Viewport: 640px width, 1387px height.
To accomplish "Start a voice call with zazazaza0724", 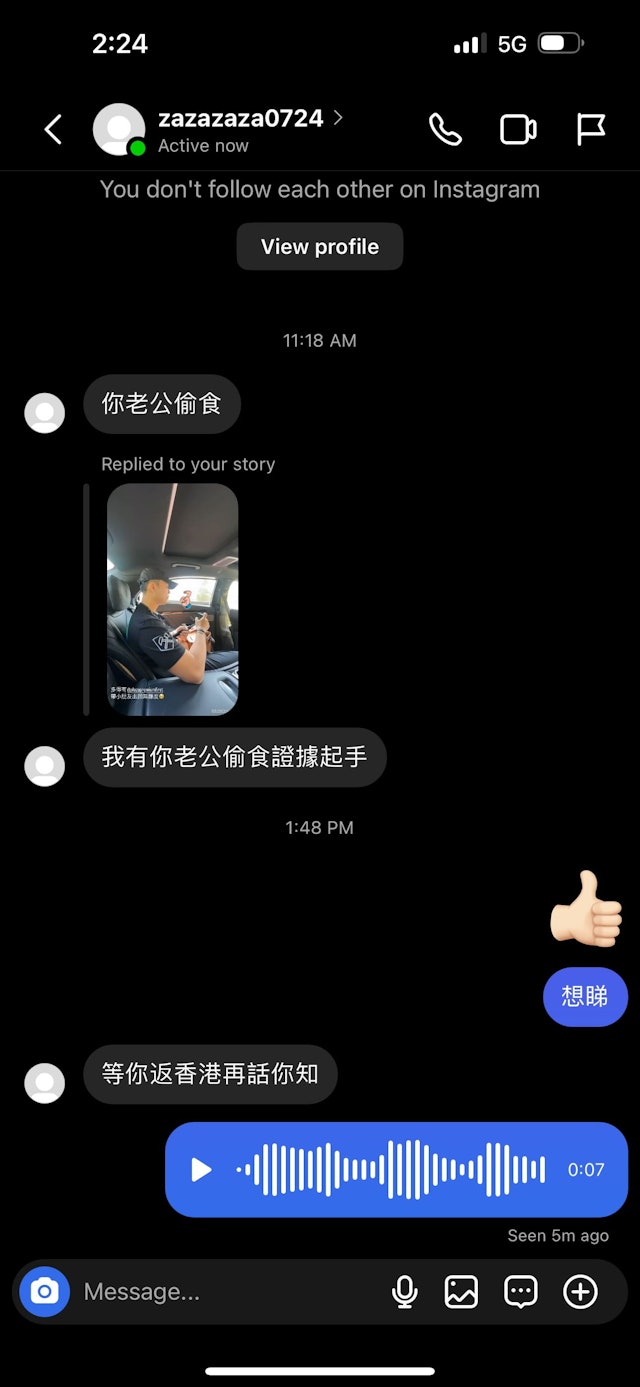I will tap(445, 129).
